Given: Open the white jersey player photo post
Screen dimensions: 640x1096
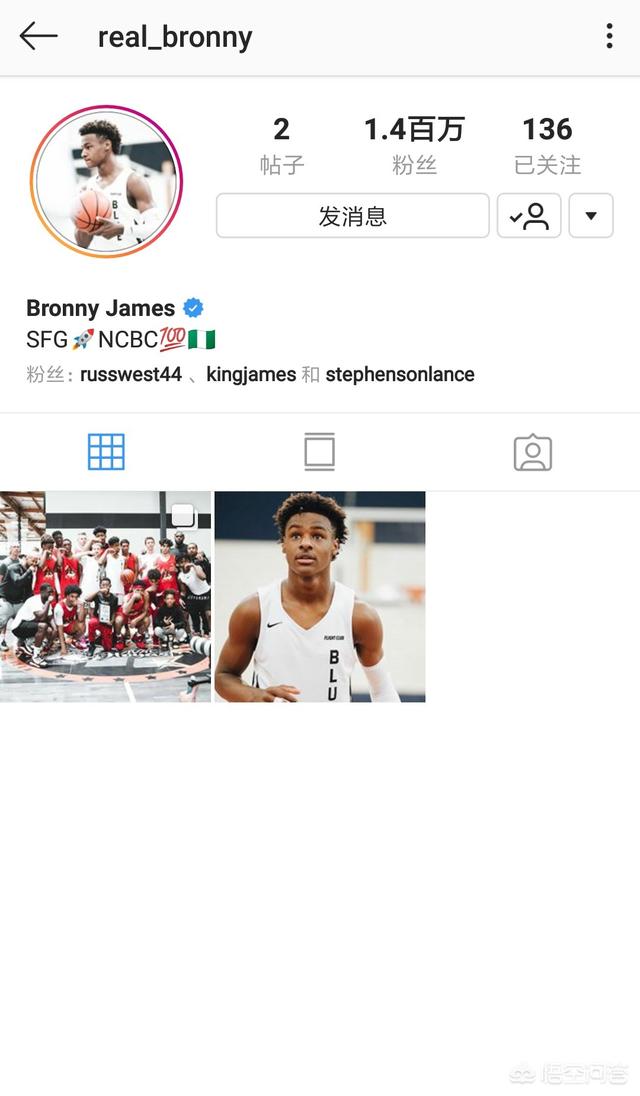Looking at the screenshot, I should 320,596.
